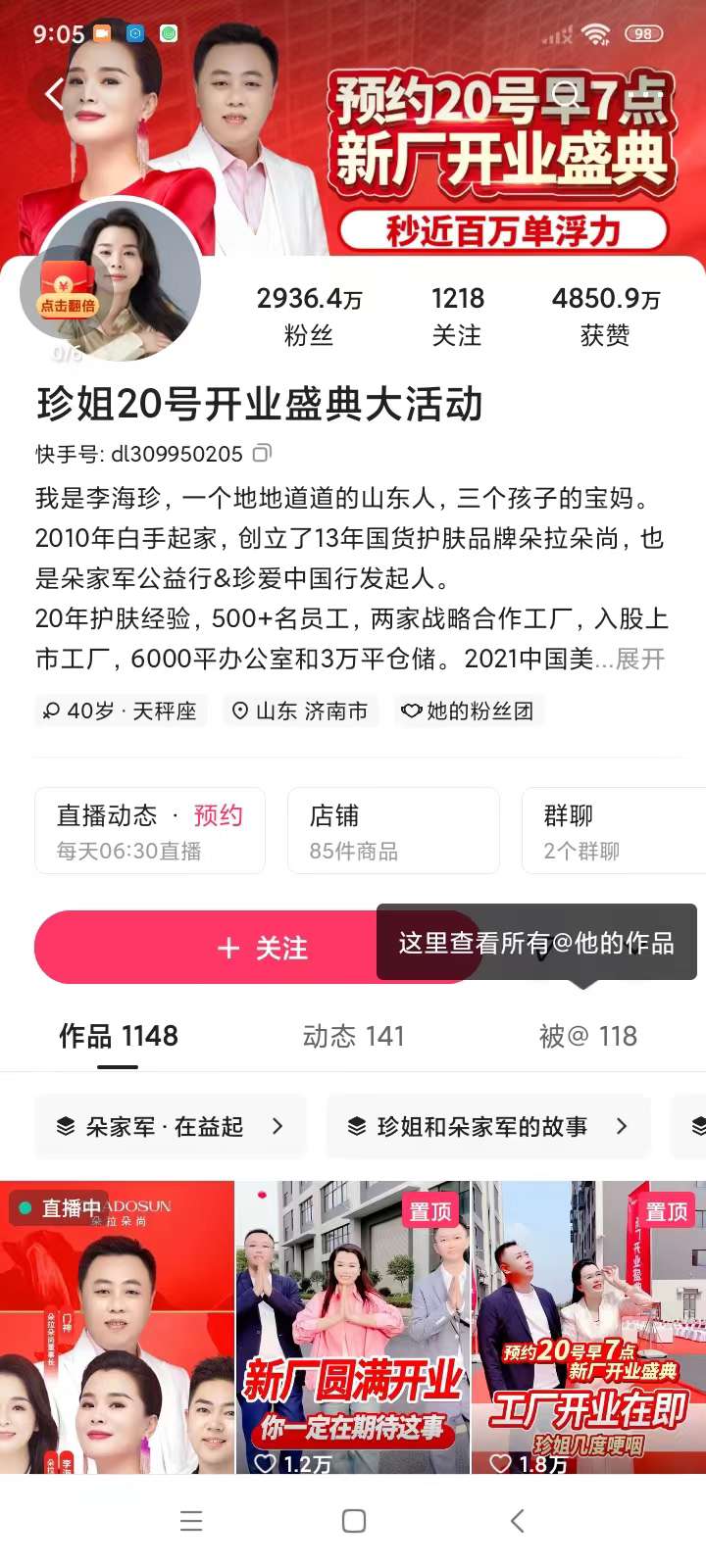View the 2936.4万 粉丝 list
This screenshot has width=706, height=1568.
pyautogui.click(x=309, y=316)
